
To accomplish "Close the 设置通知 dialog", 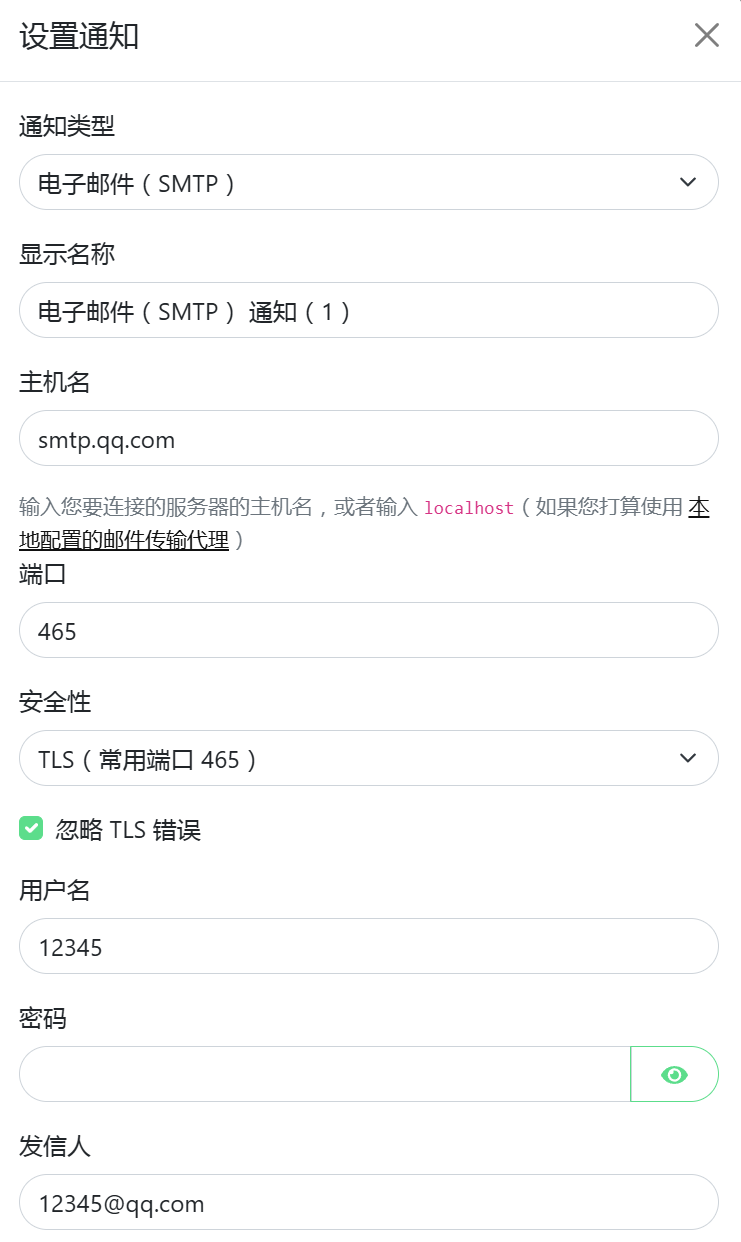I will [x=706, y=36].
